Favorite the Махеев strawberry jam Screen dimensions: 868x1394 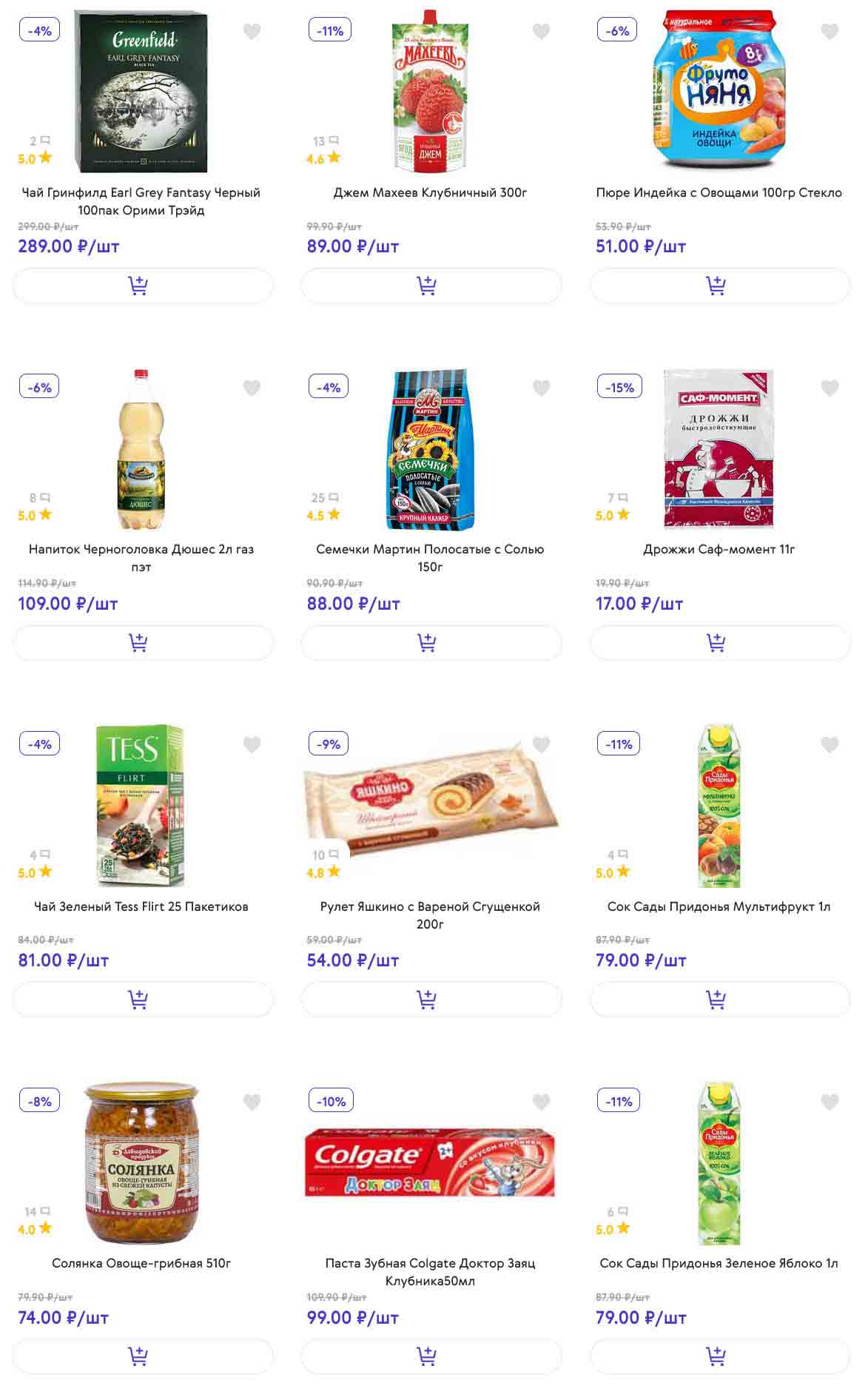point(541,32)
